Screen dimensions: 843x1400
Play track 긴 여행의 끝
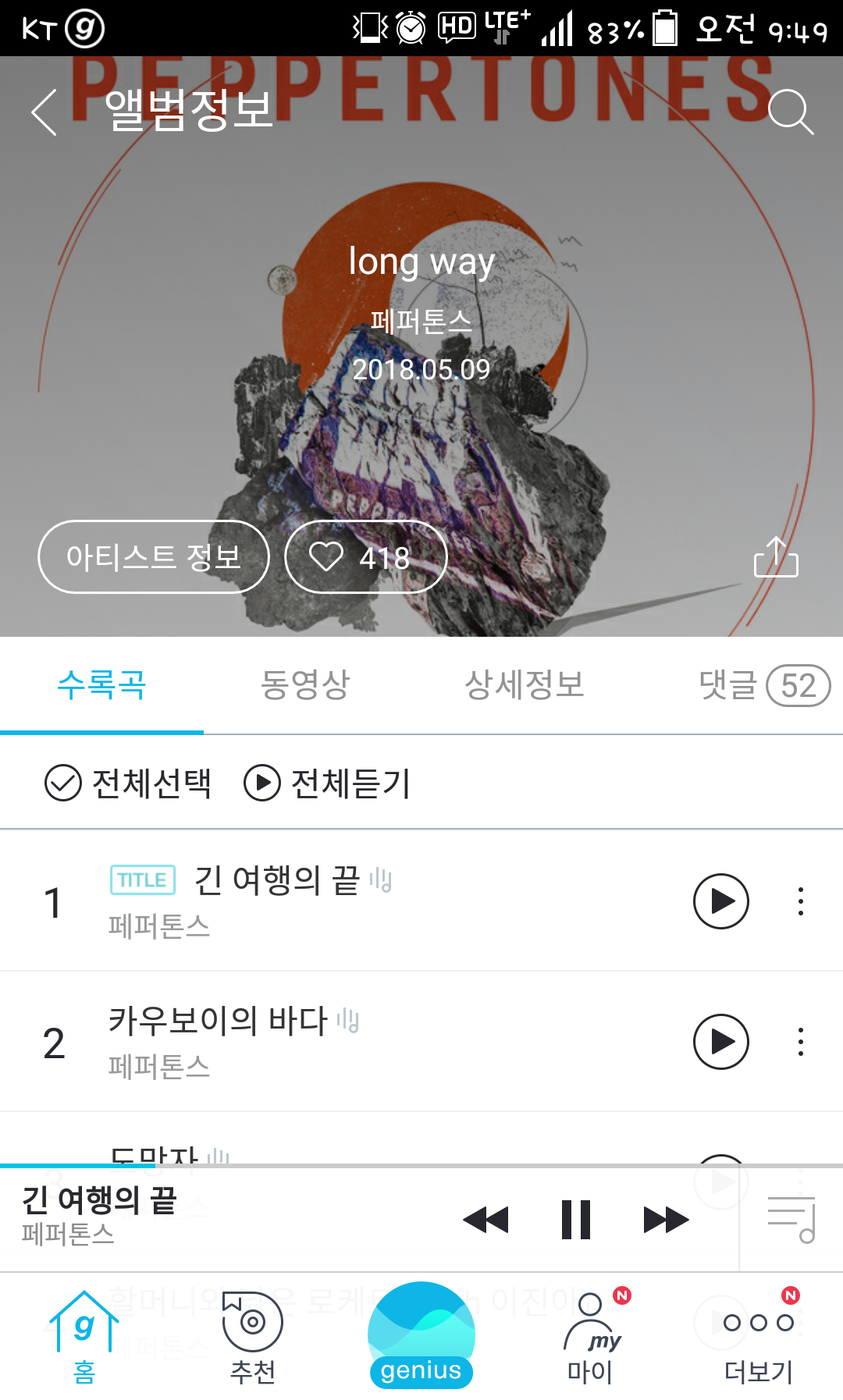click(x=720, y=901)
